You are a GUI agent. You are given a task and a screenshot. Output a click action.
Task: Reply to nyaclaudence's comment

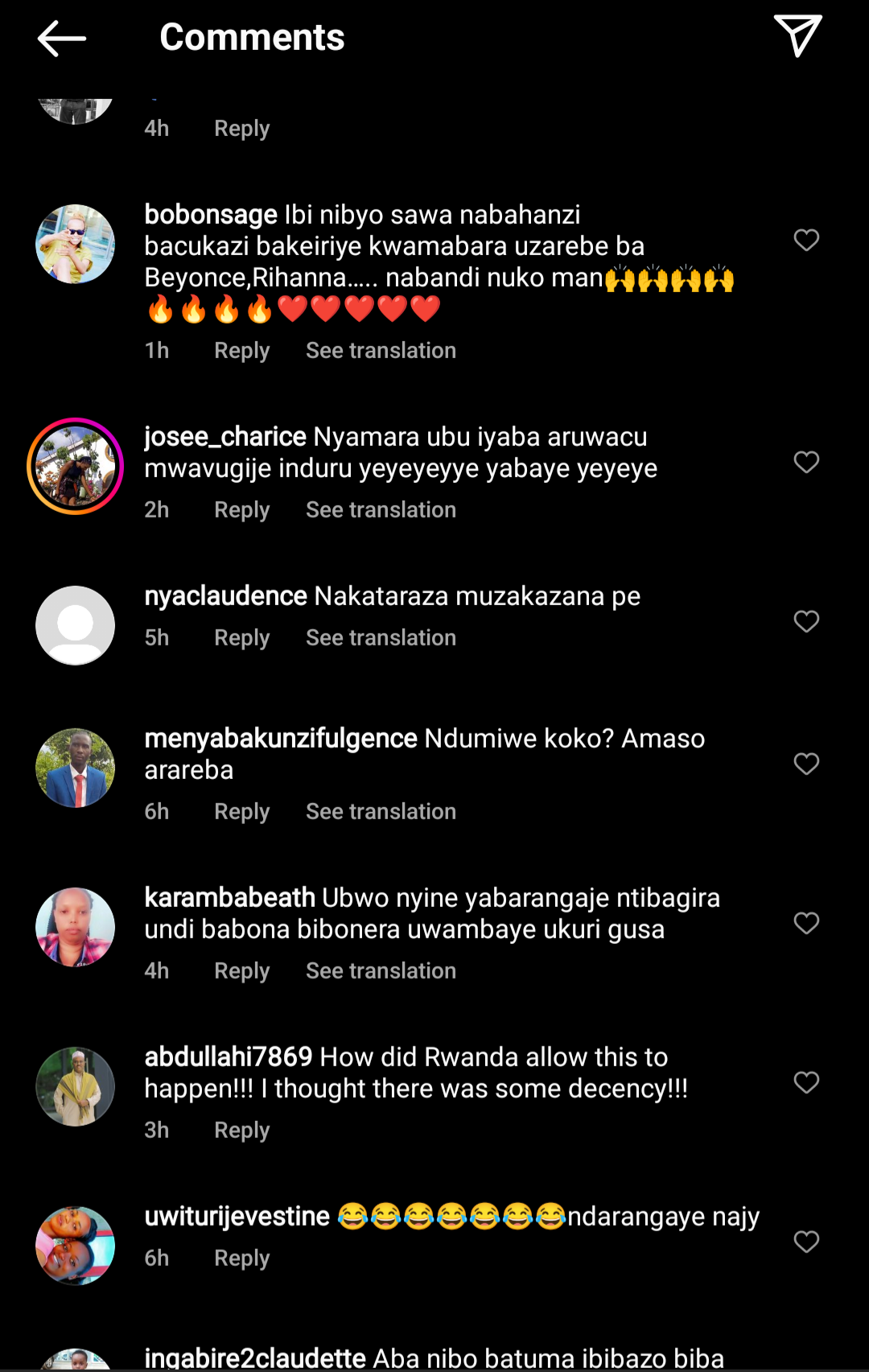[x=241, y=638]
